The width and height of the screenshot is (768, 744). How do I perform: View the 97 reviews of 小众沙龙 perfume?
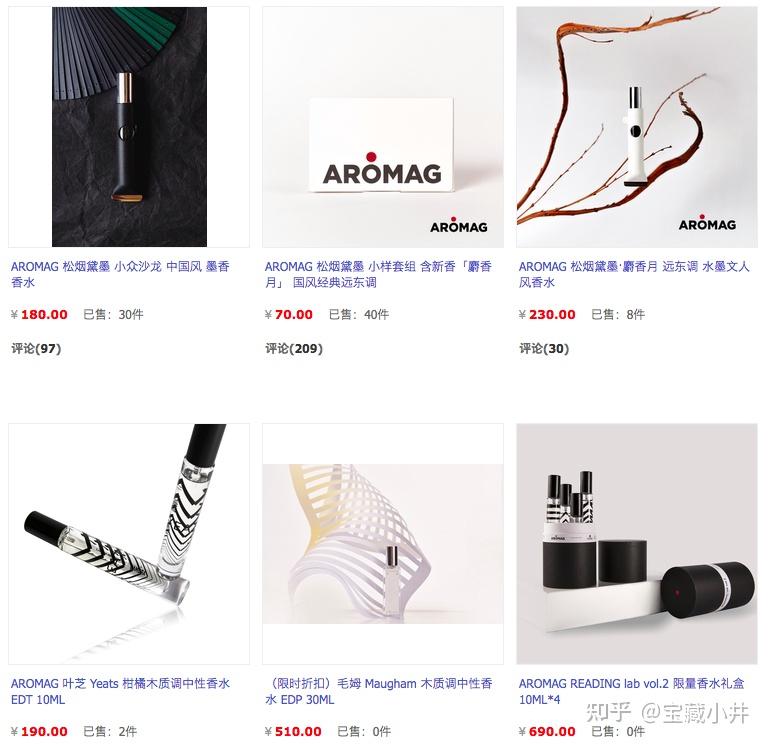point(36,349)
